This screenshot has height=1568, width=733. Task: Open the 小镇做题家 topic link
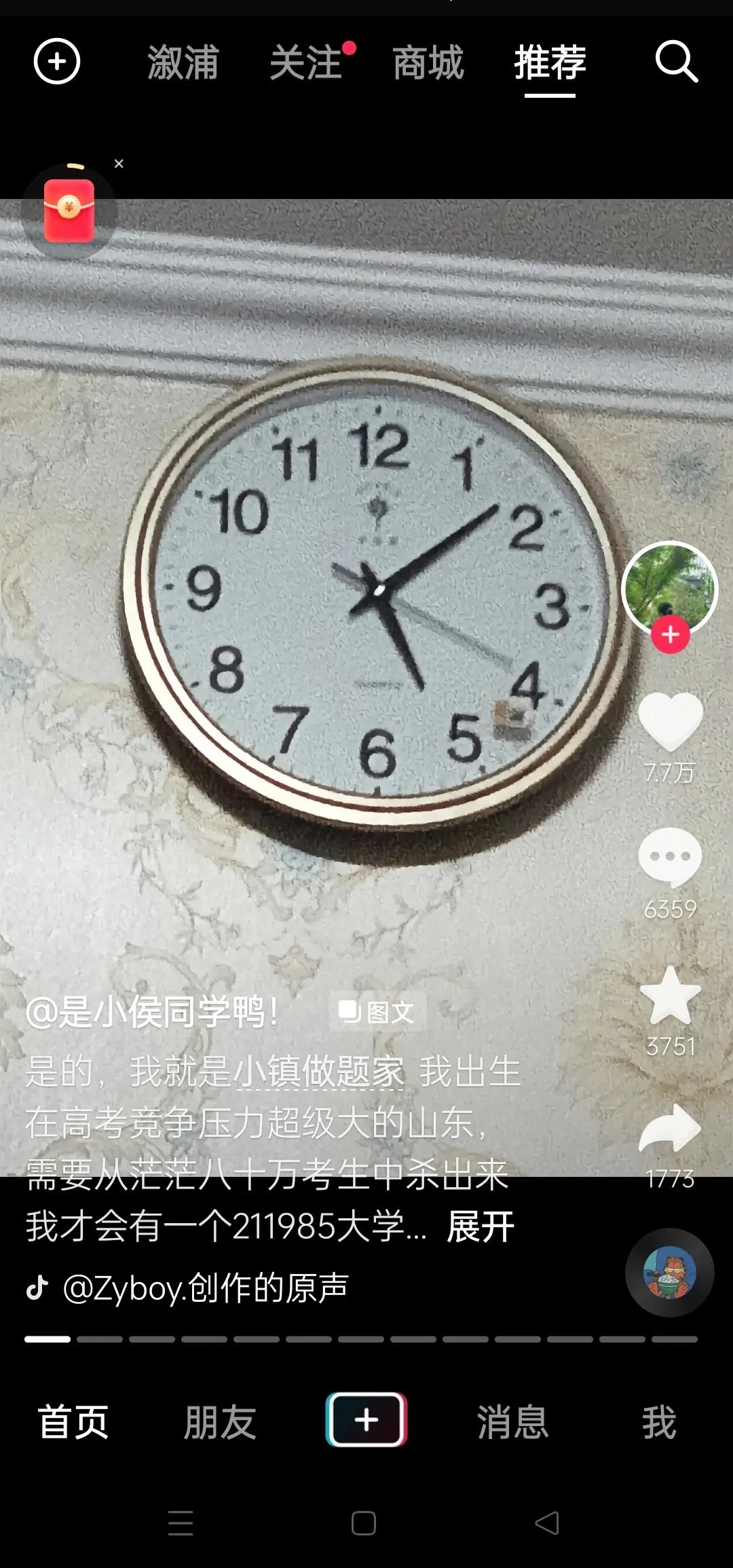pyautogui.click(x=318, y=1072)
